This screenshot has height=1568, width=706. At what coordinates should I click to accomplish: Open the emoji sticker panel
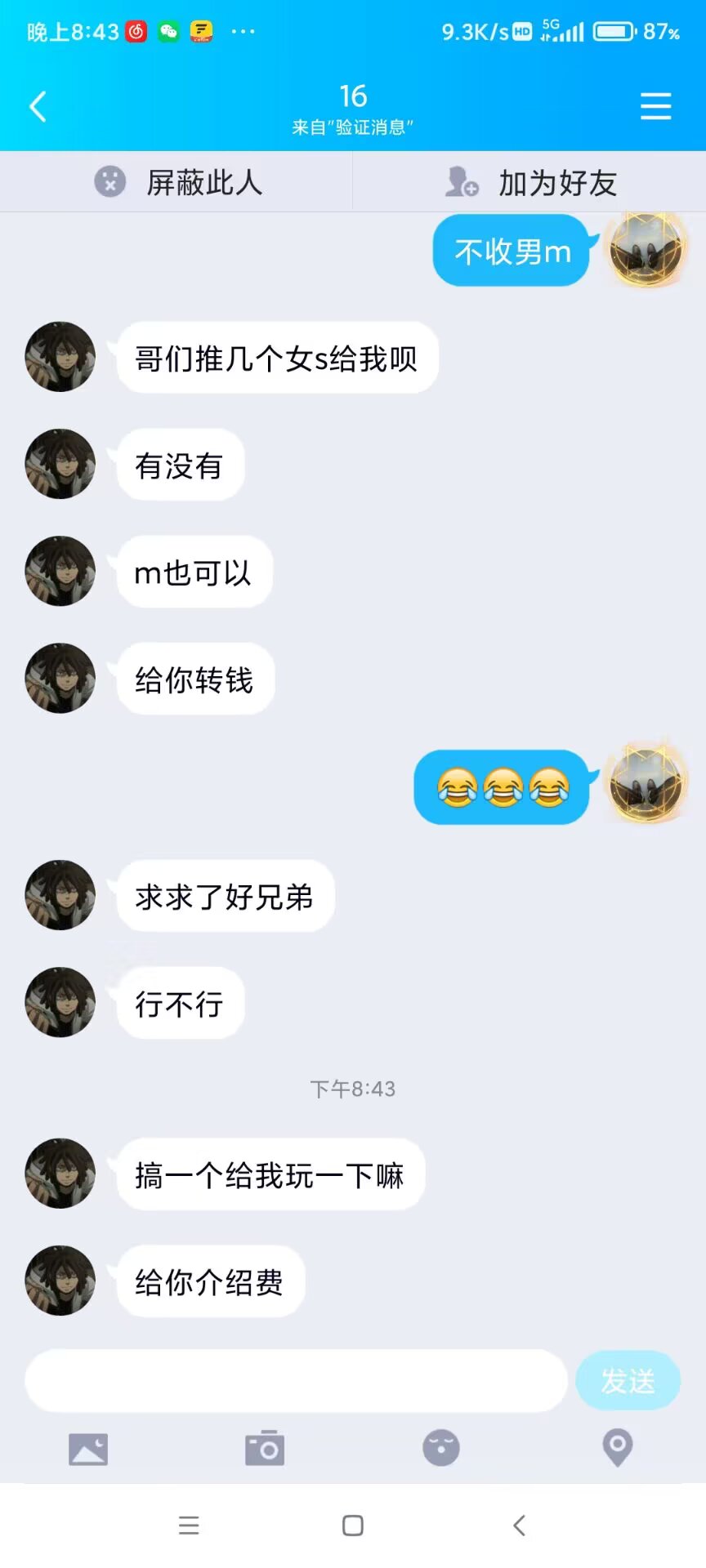[441, 1449]
